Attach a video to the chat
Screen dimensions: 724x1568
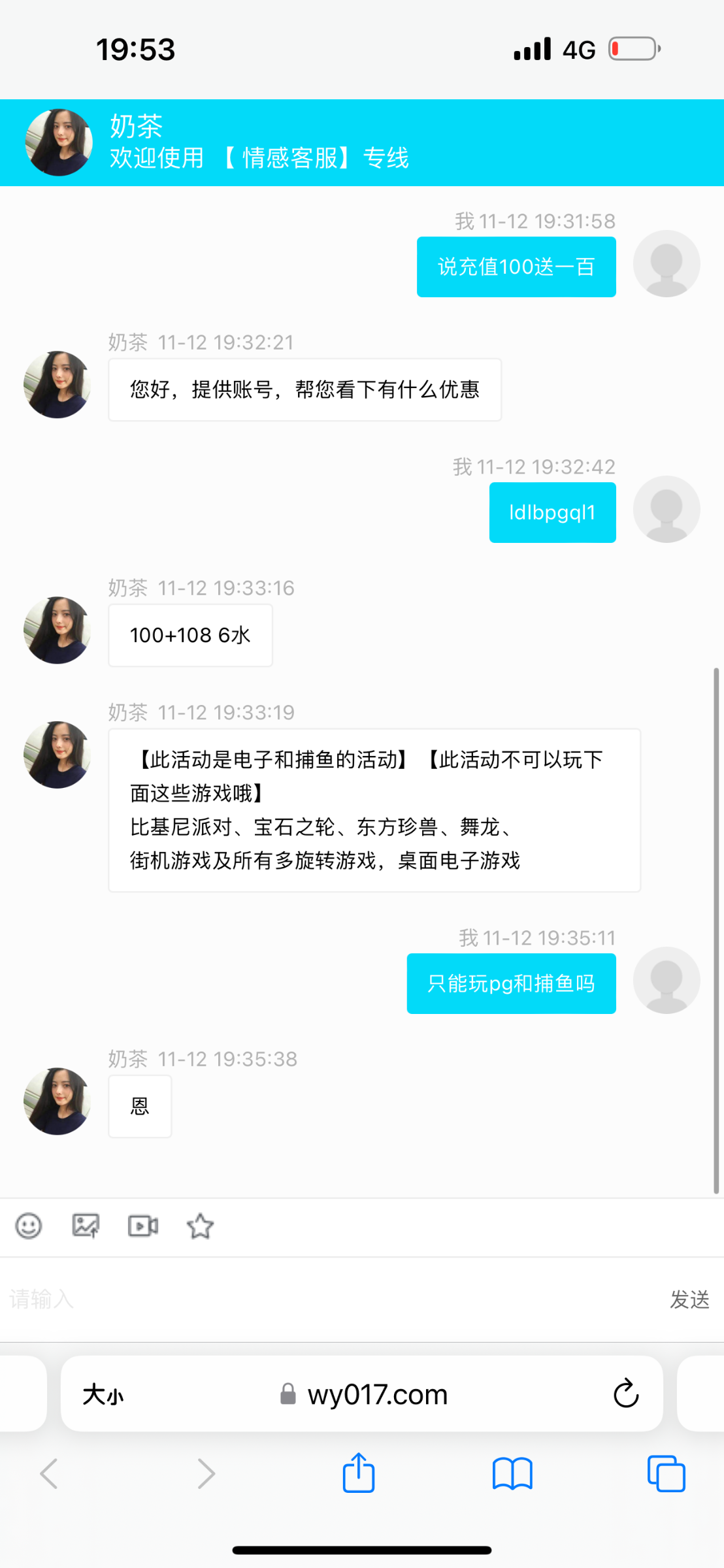[143, 1226]
